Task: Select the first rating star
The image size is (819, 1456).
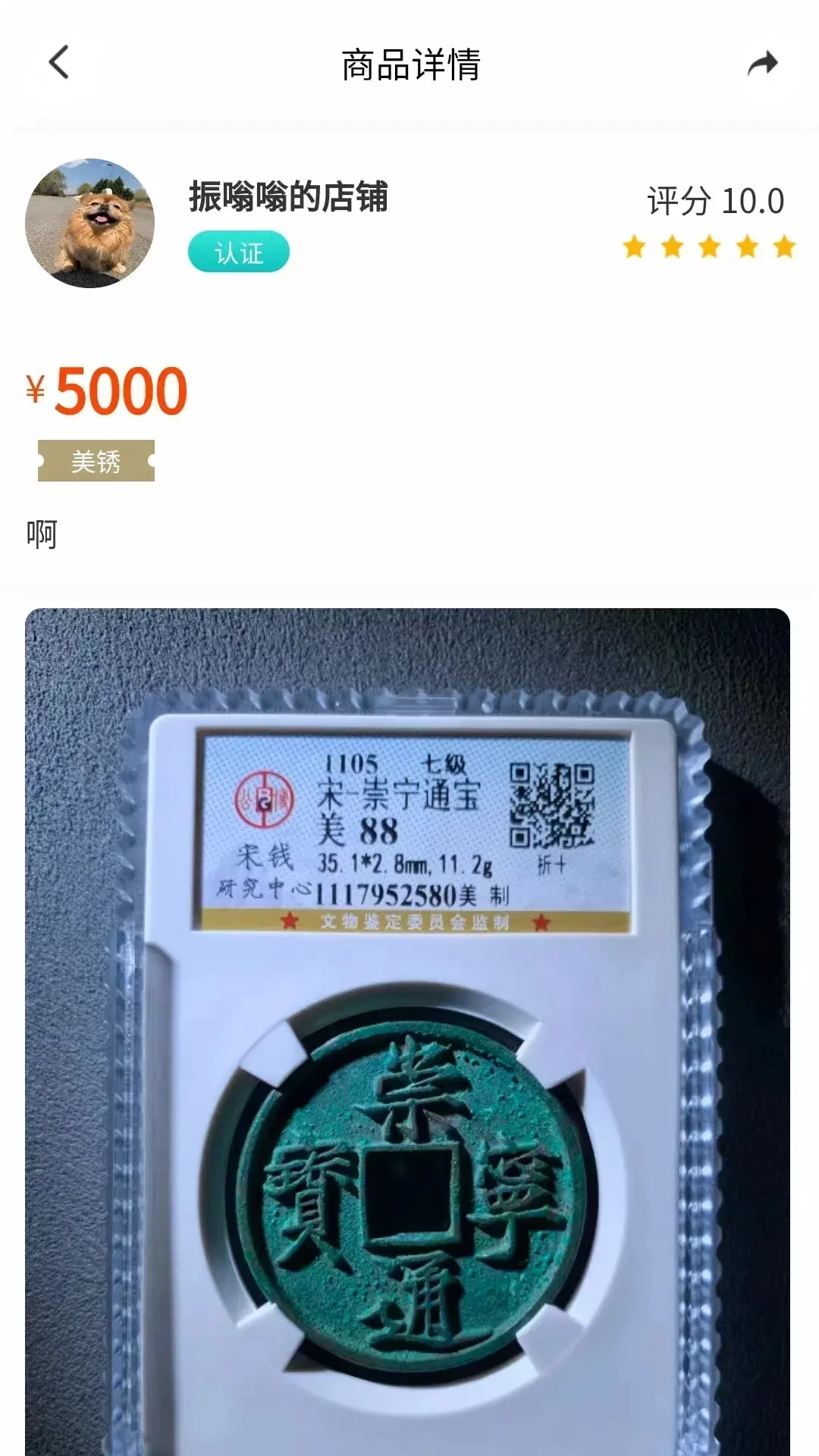Action: tap(635, 246)
